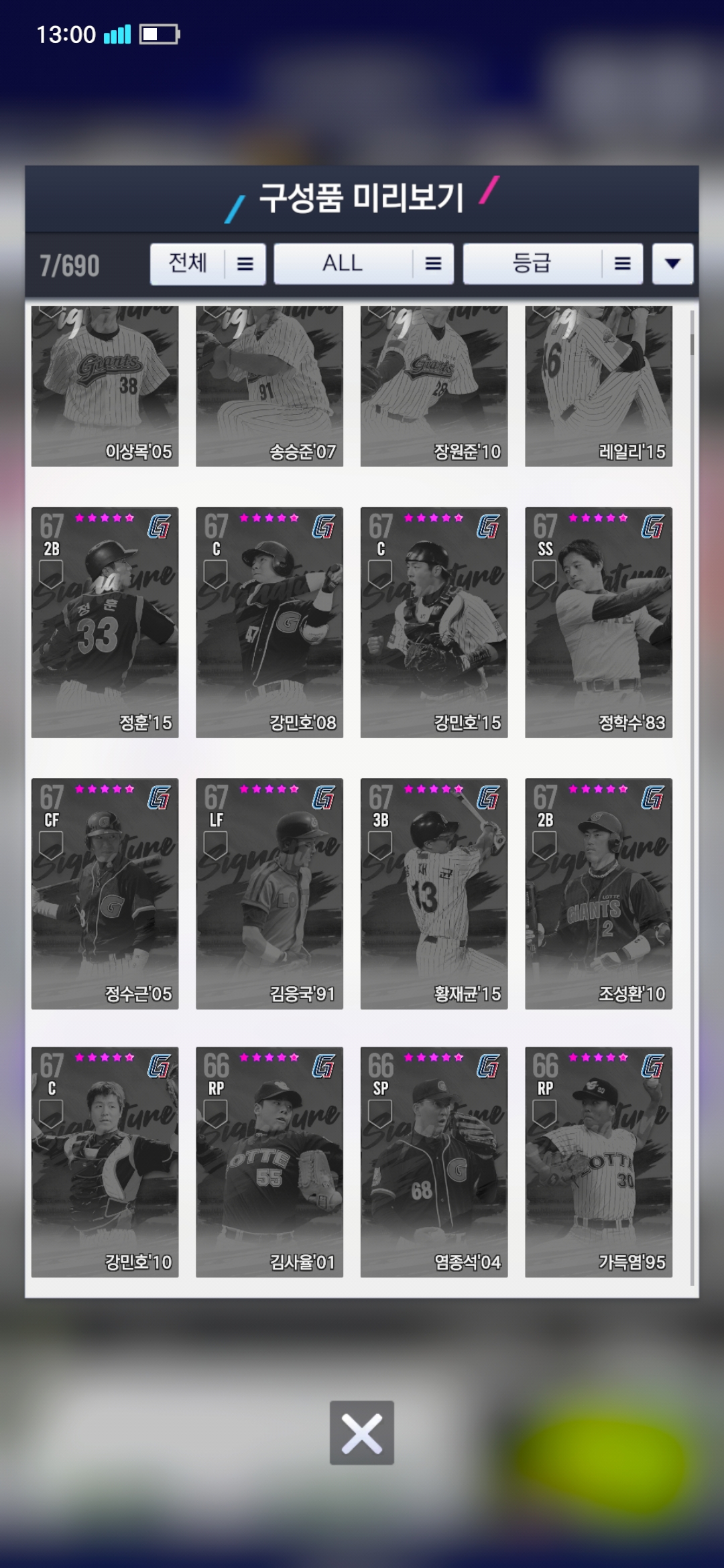Screen dimensions: 724x1568
Task: Open the 김사율'01 RP card
Action: coord(269,1162)
